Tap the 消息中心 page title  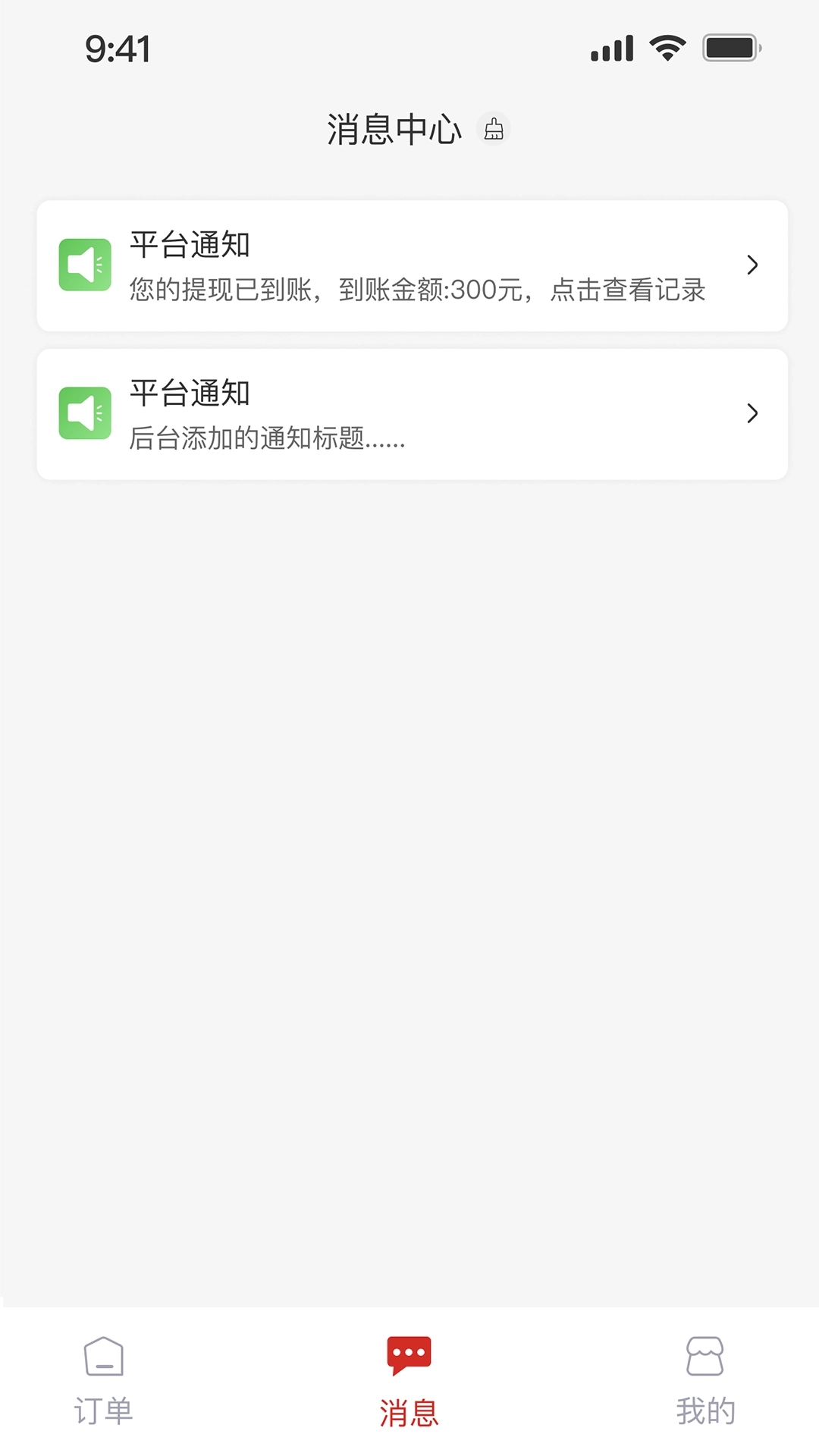tap(394, 128)
